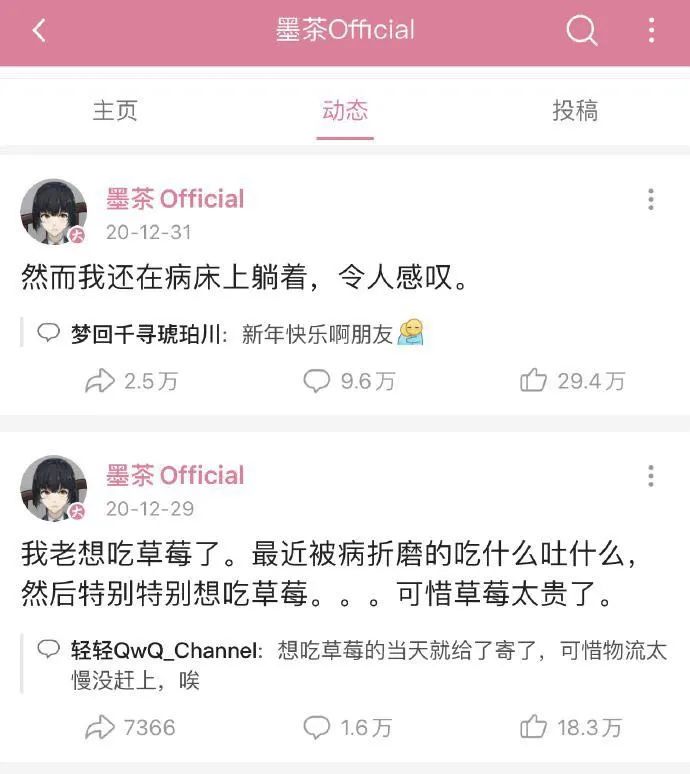Forward the strawberry post with 7366 shares

point(117,727)
